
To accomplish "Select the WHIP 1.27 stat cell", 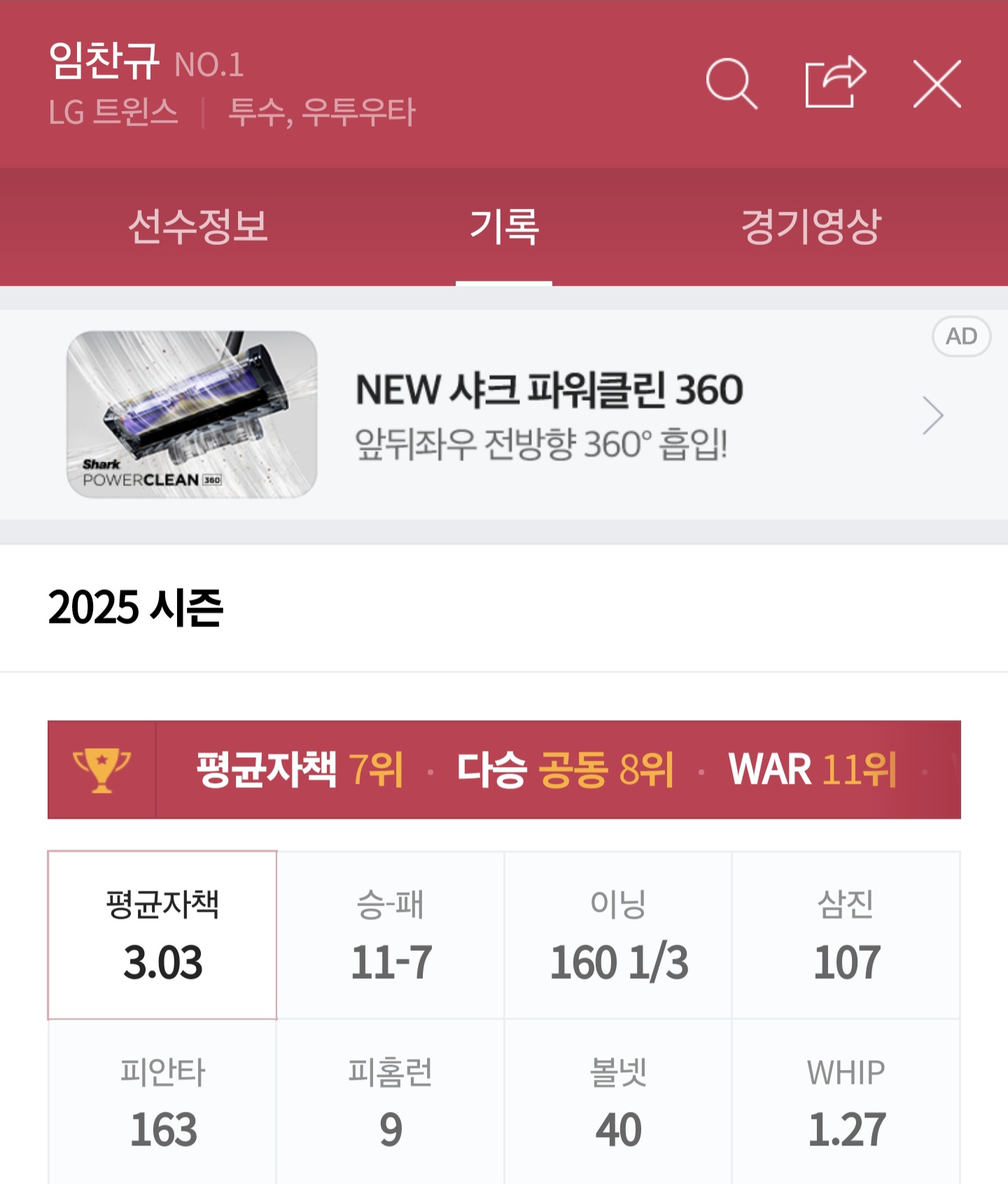I will [846, 1102].
